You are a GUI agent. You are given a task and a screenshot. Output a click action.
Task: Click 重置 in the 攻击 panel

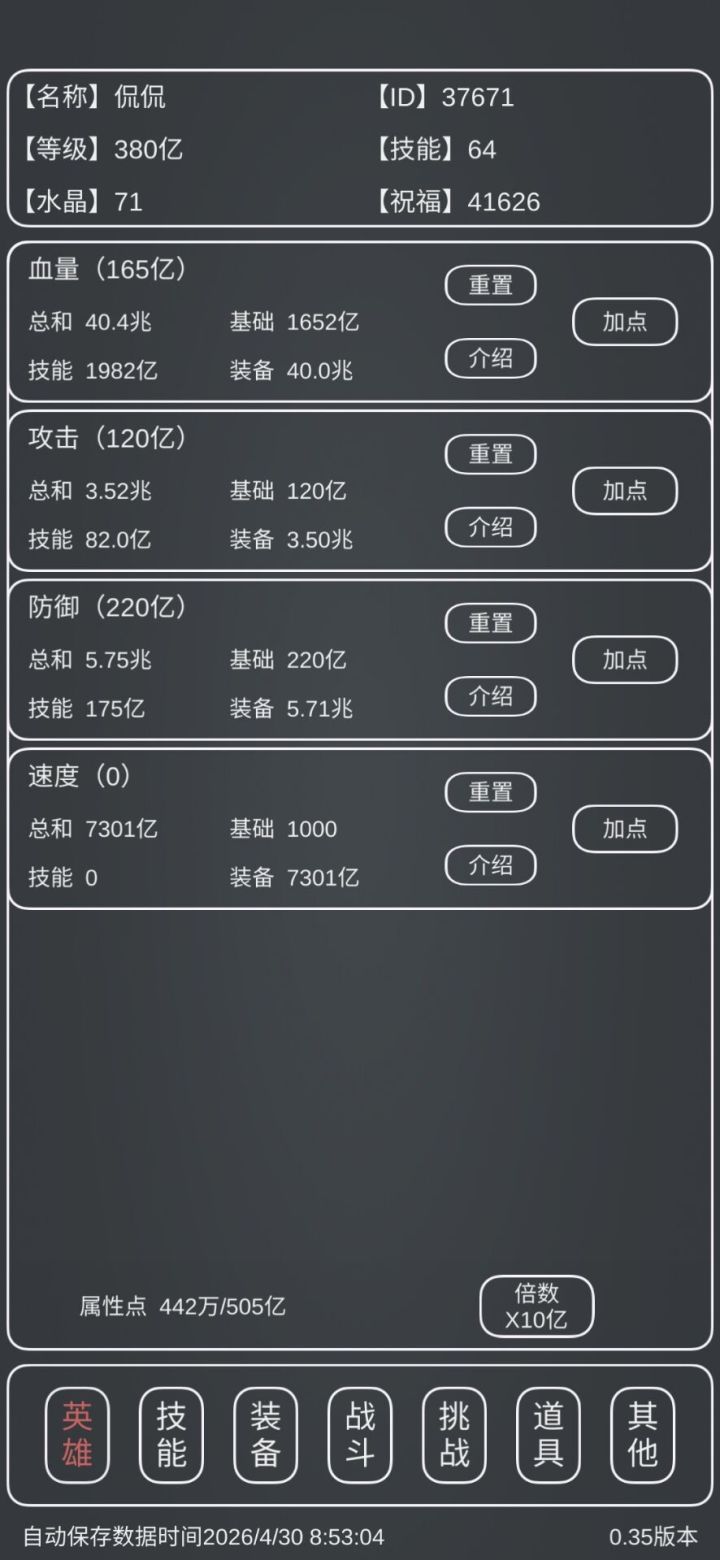pyautogui.click(x=490, y=454)
